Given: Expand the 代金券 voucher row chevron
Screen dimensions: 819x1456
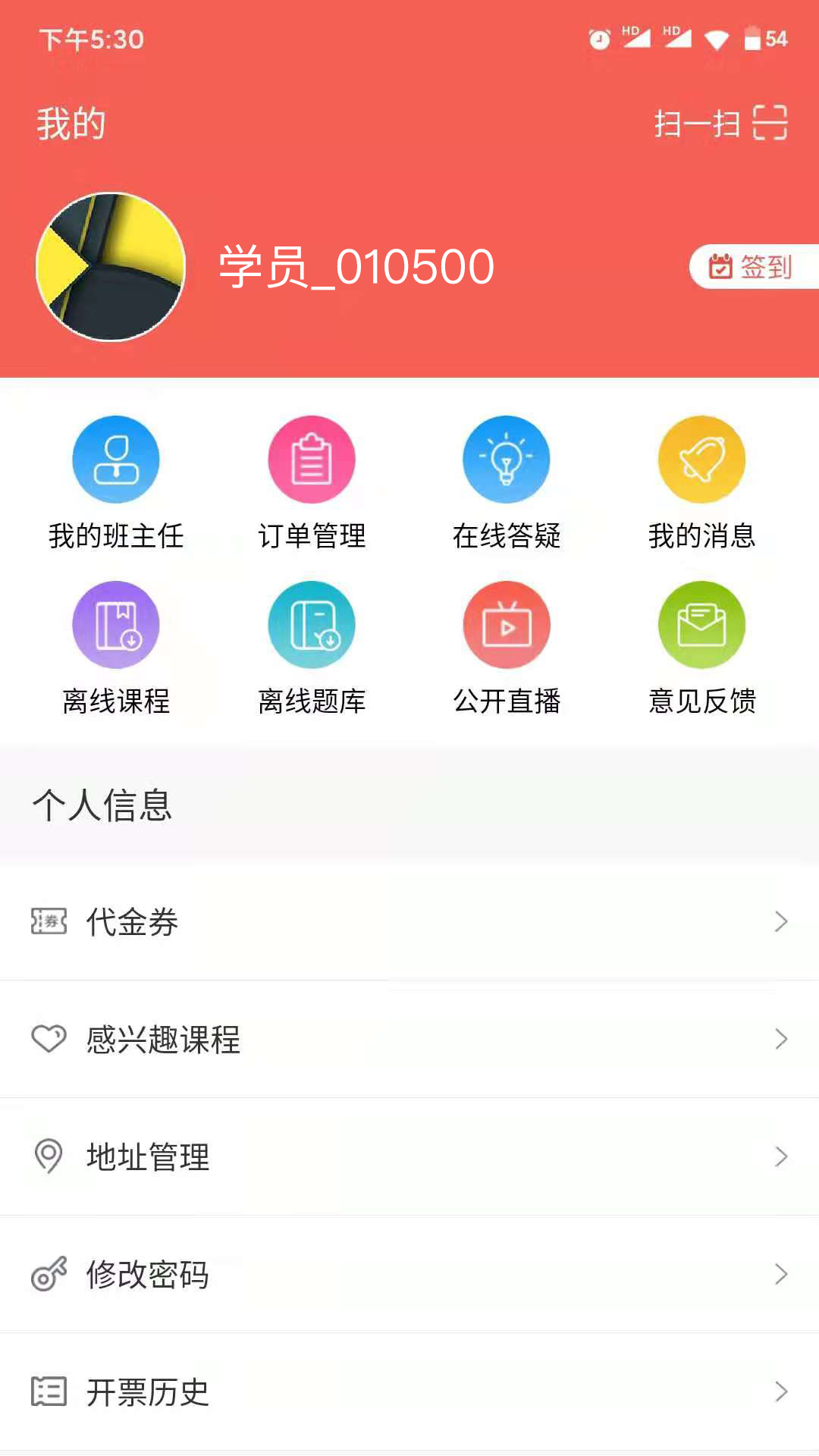Looking at the screenshot, I should click(x=781, y=922).
